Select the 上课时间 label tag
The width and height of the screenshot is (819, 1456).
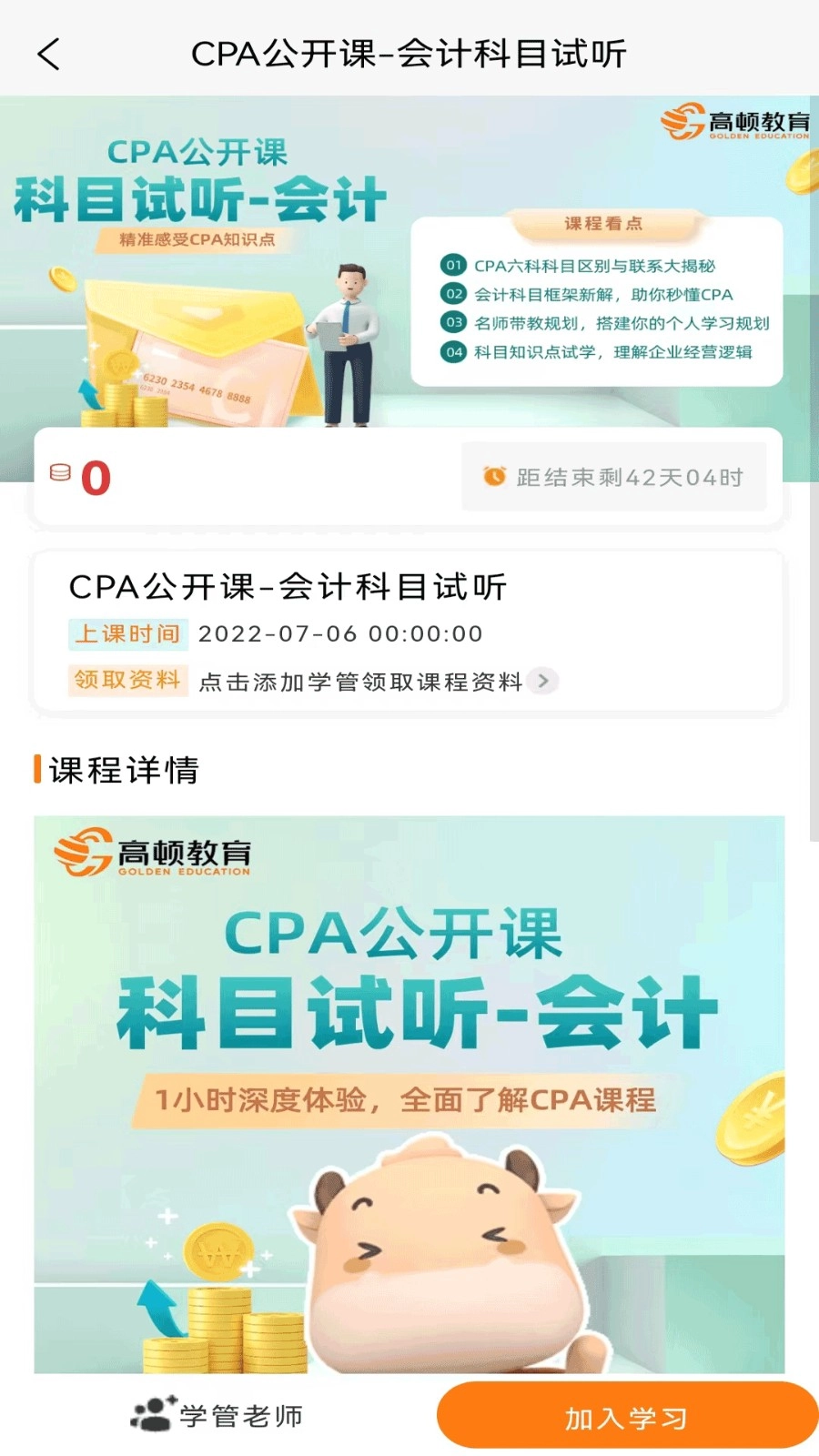[x=127, y=634]
